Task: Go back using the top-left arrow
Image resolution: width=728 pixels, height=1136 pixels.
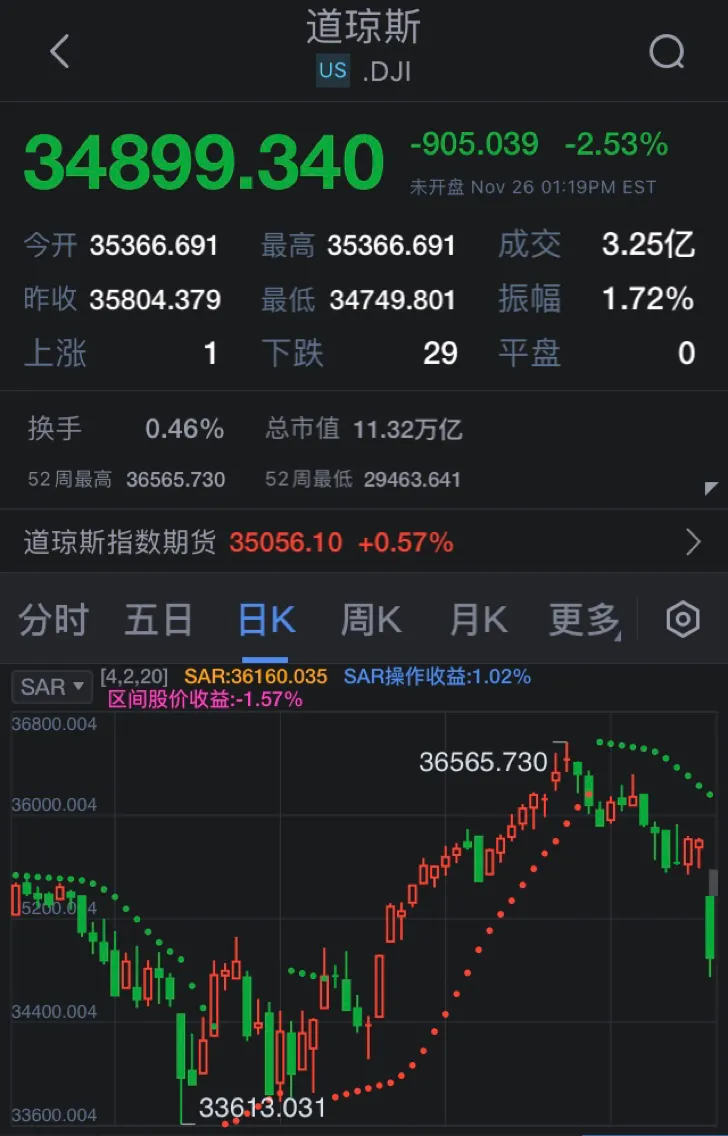Action: coord(60,52)
